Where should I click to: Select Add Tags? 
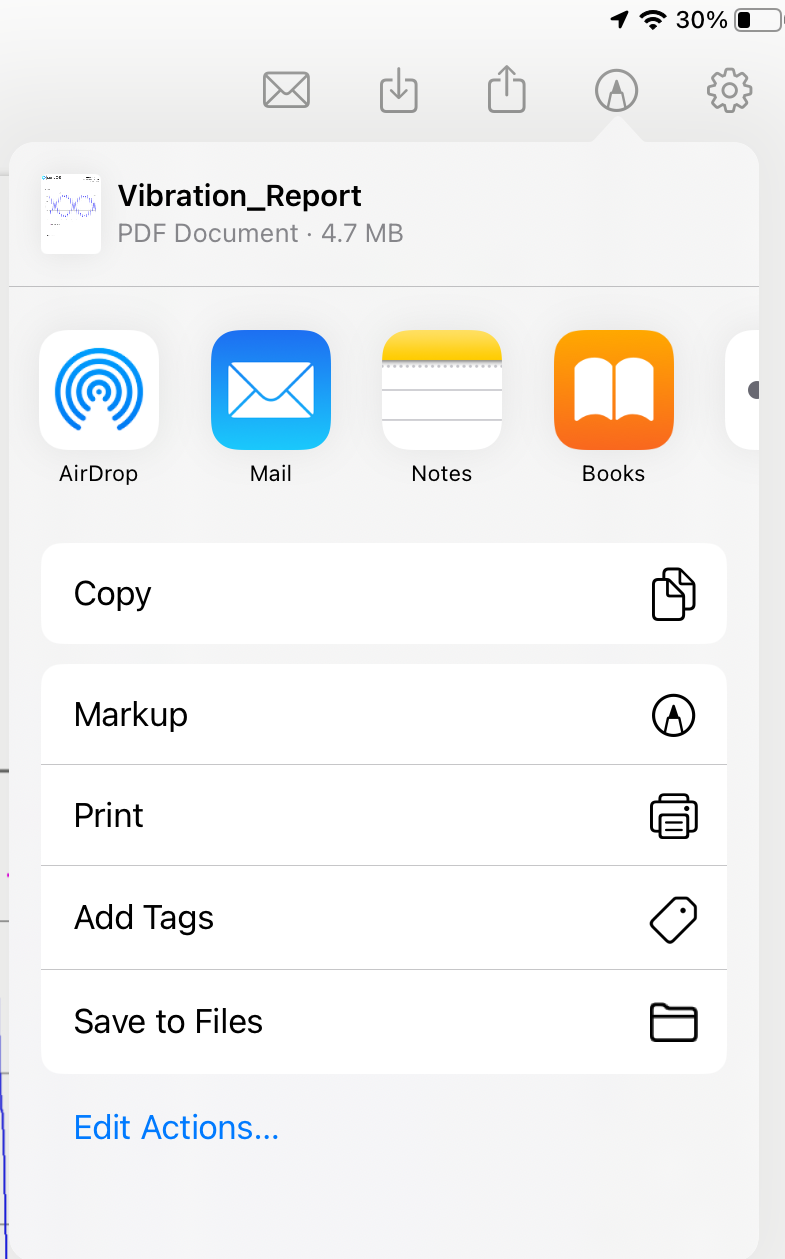click(384, 918)
